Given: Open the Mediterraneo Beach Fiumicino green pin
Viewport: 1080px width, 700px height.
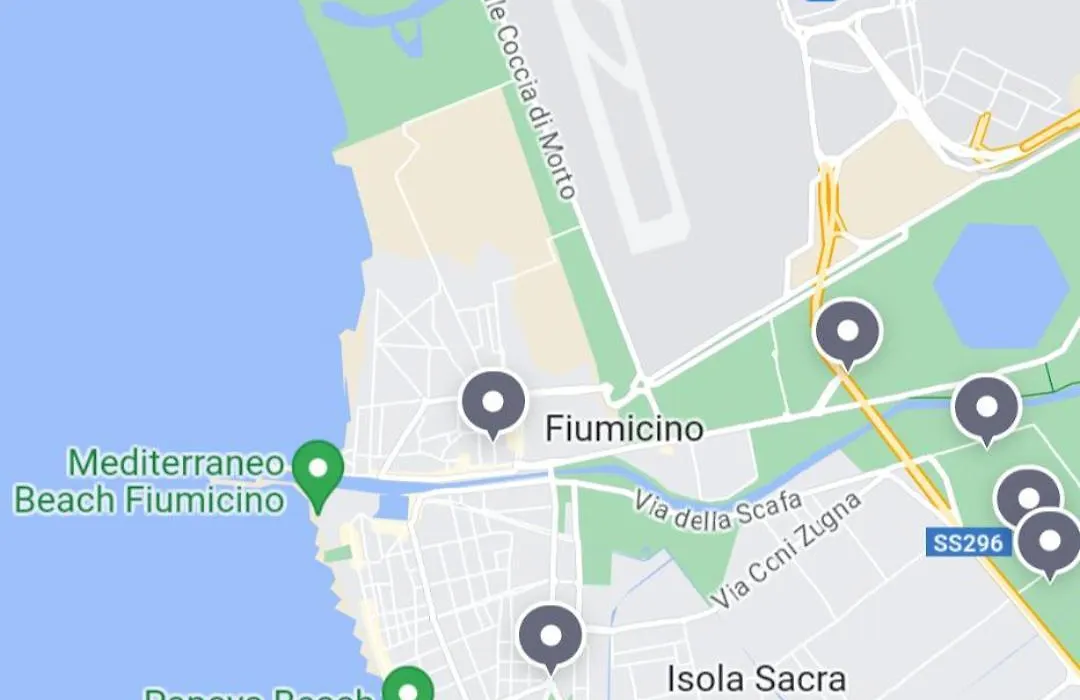Looking at the screenshot, I should 319,471.
